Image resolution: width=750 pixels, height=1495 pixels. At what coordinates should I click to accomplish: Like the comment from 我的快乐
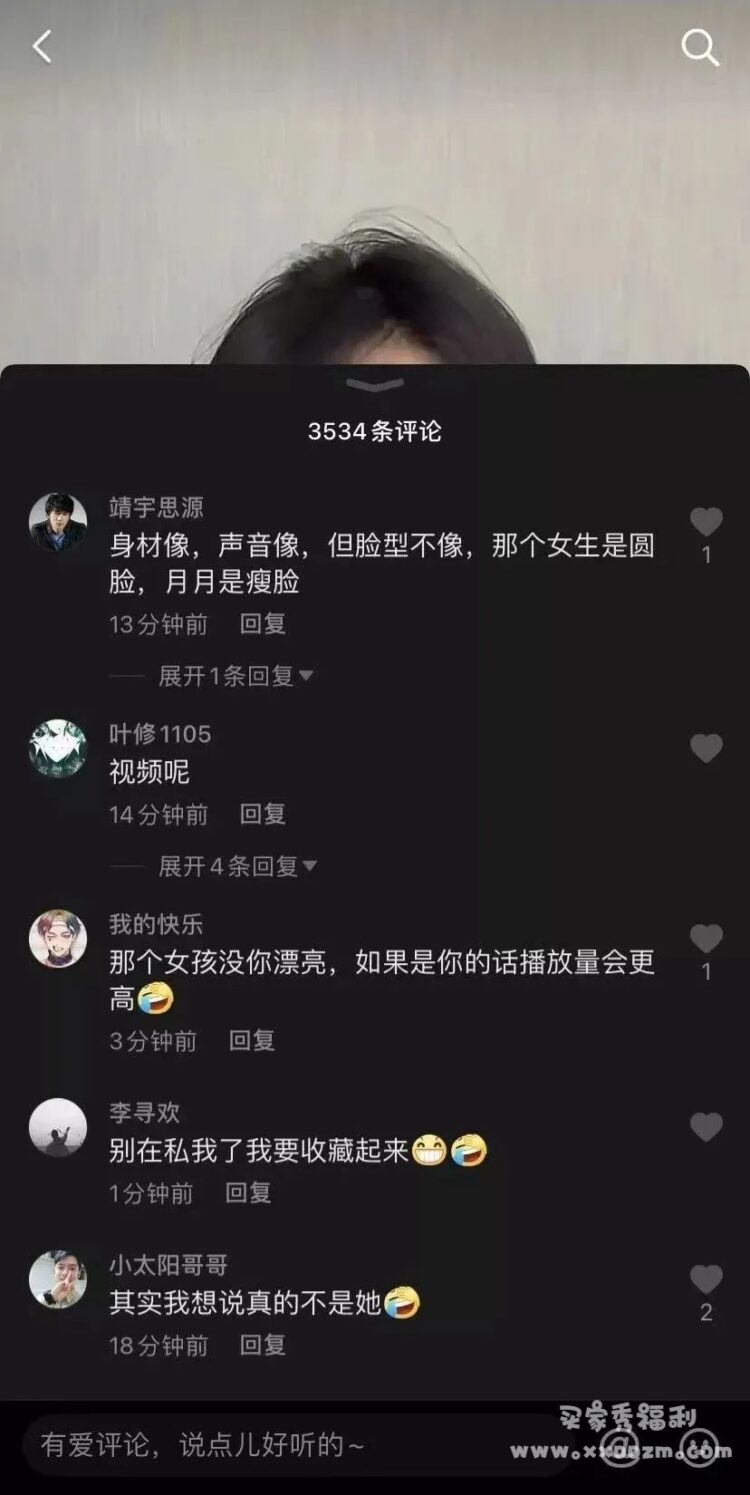(x=706, y=938)
